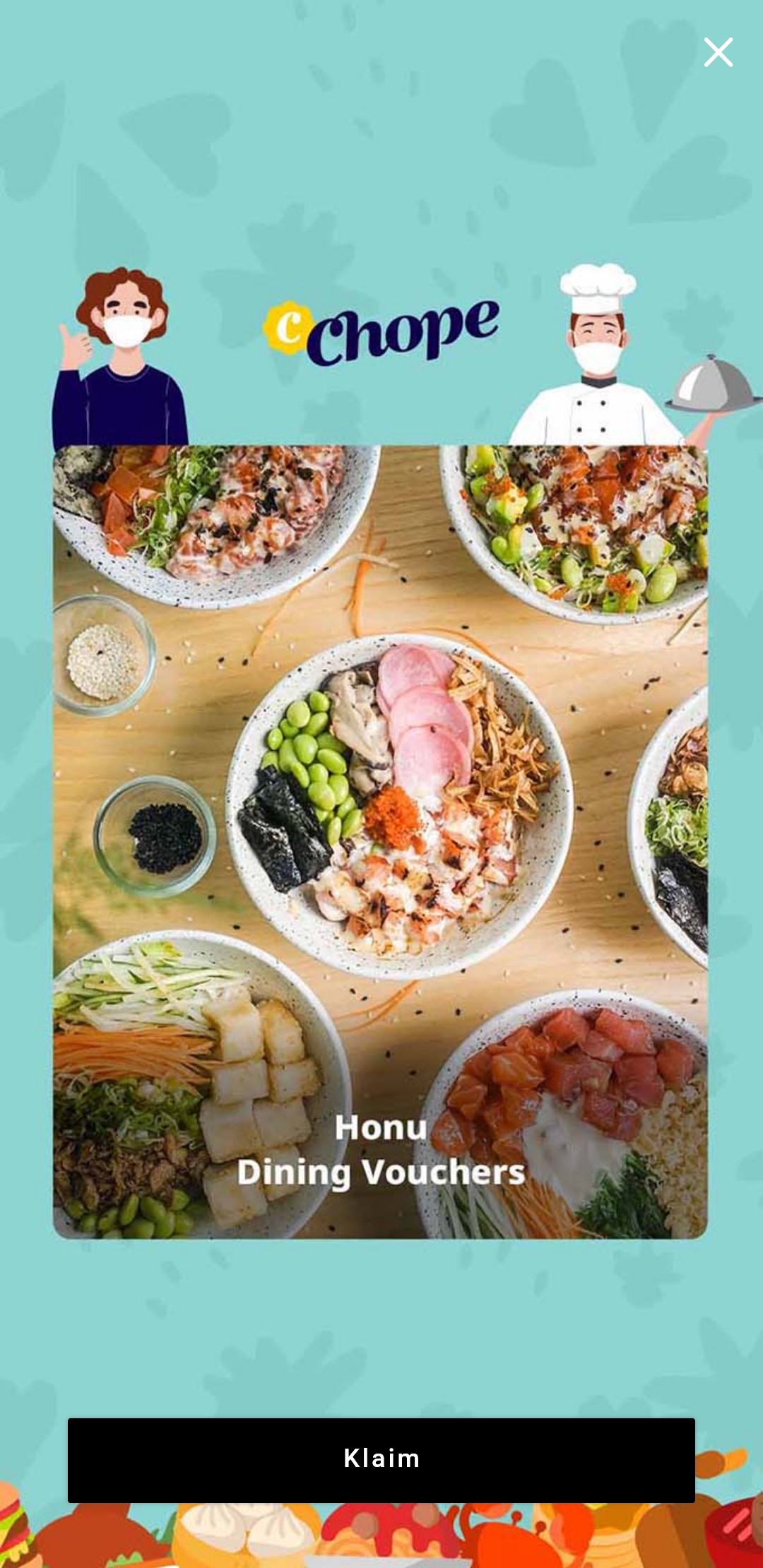The height and width of the screenshot is (1568, 763).
Task: Open the Honu Dining Vouchers card
Action: click(380, 842)
